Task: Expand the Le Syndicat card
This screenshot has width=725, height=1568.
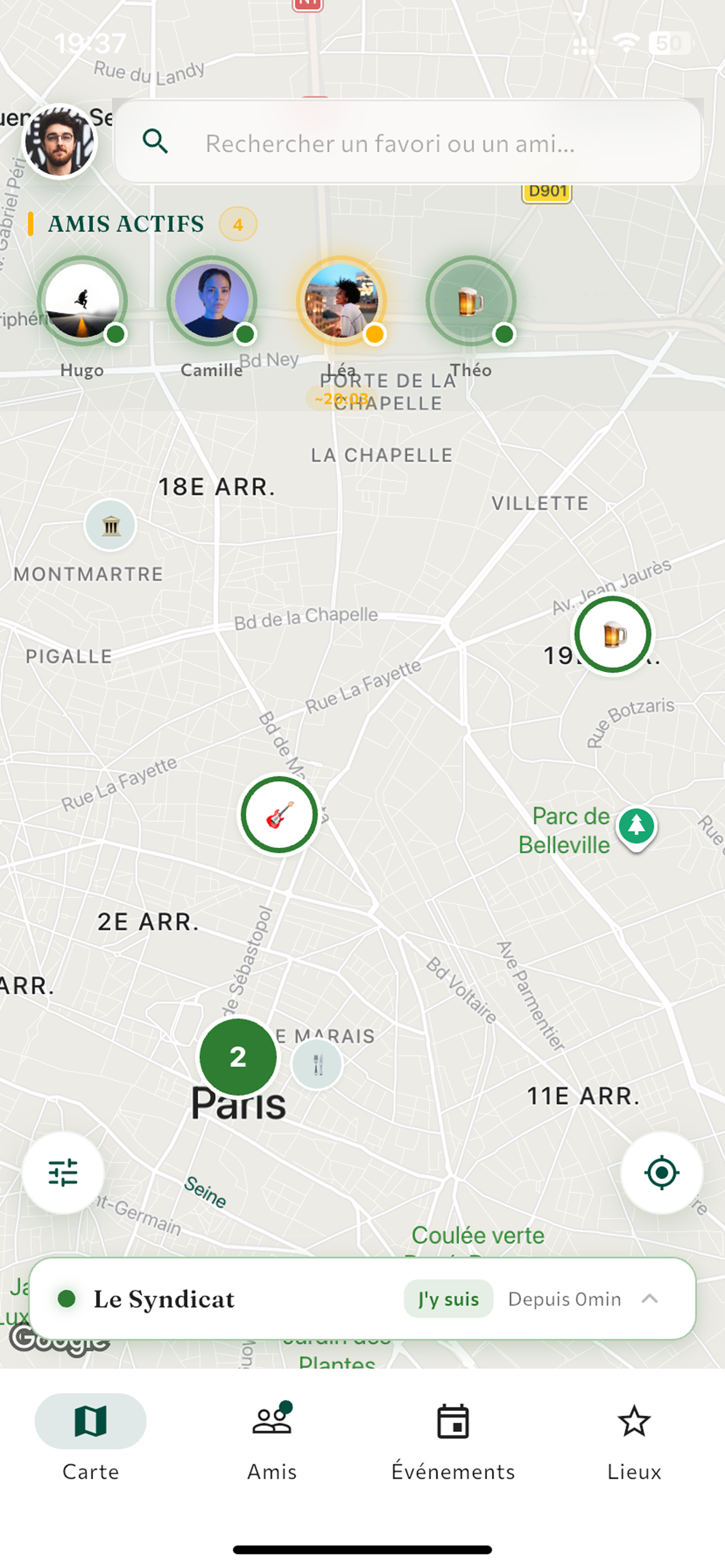Action: tap(649, 1298)
